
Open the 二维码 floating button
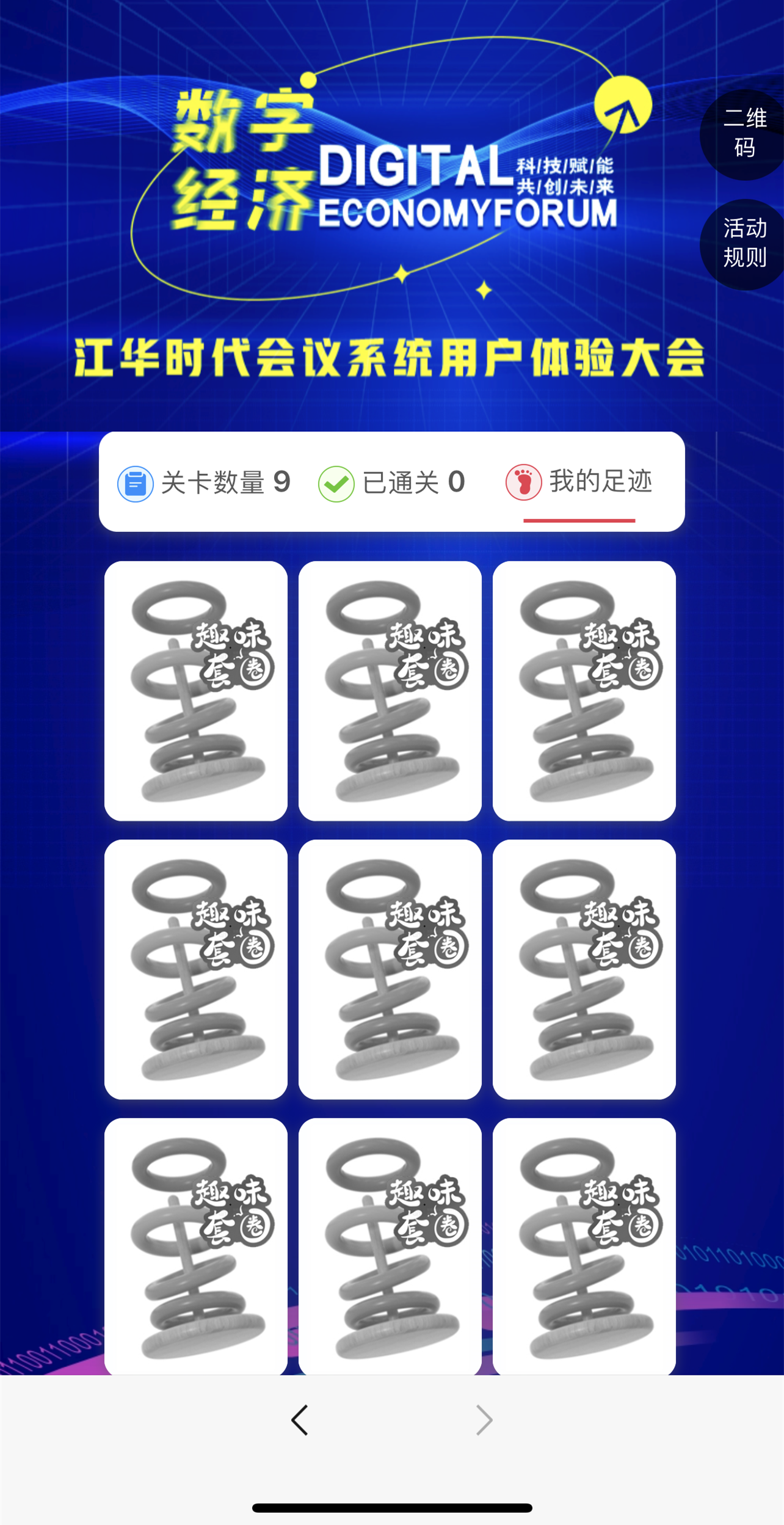point(744,134)
